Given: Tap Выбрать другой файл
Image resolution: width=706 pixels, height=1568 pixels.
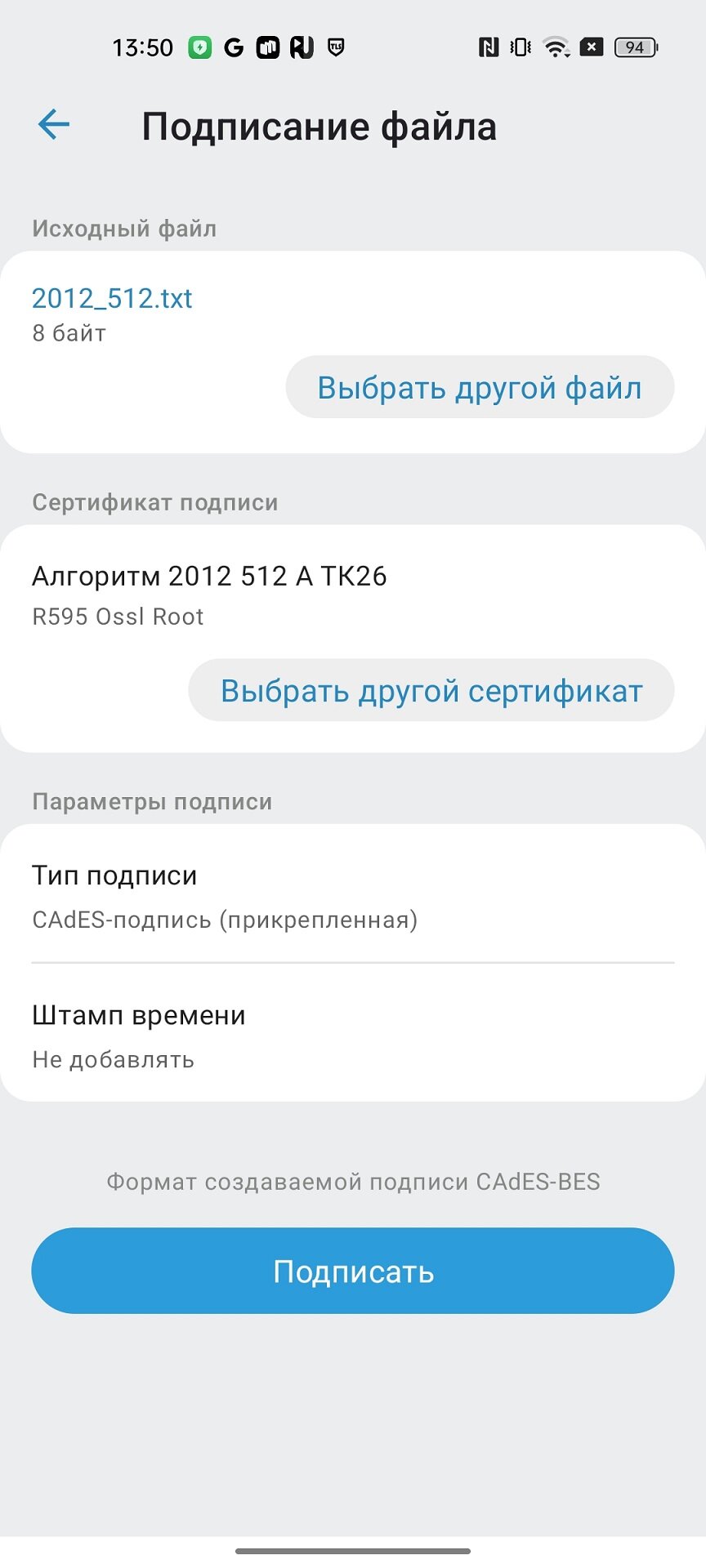Looking at the screenshot, I should (x=480, y=387).
